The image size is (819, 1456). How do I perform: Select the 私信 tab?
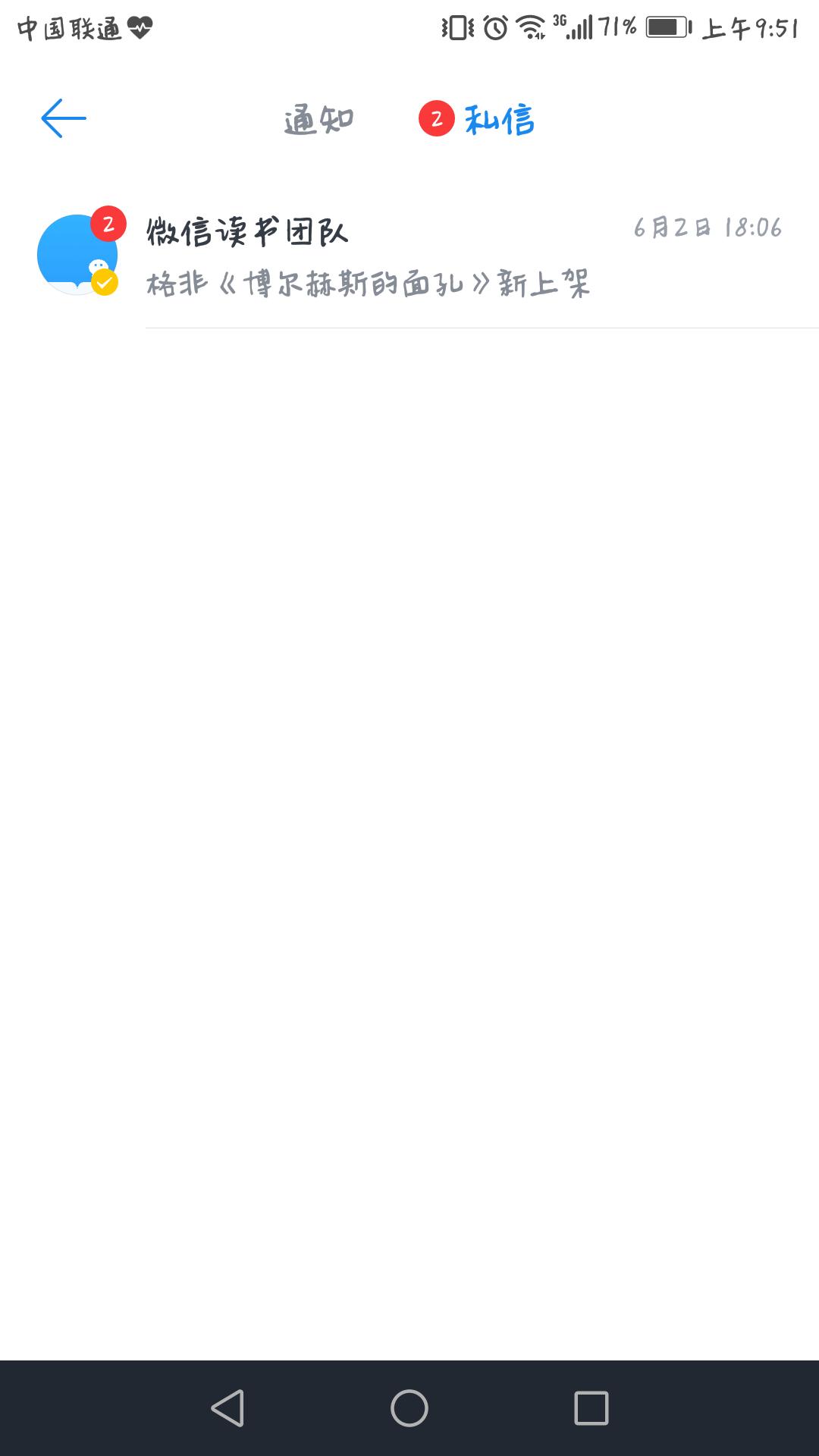[x=500, y=120]
